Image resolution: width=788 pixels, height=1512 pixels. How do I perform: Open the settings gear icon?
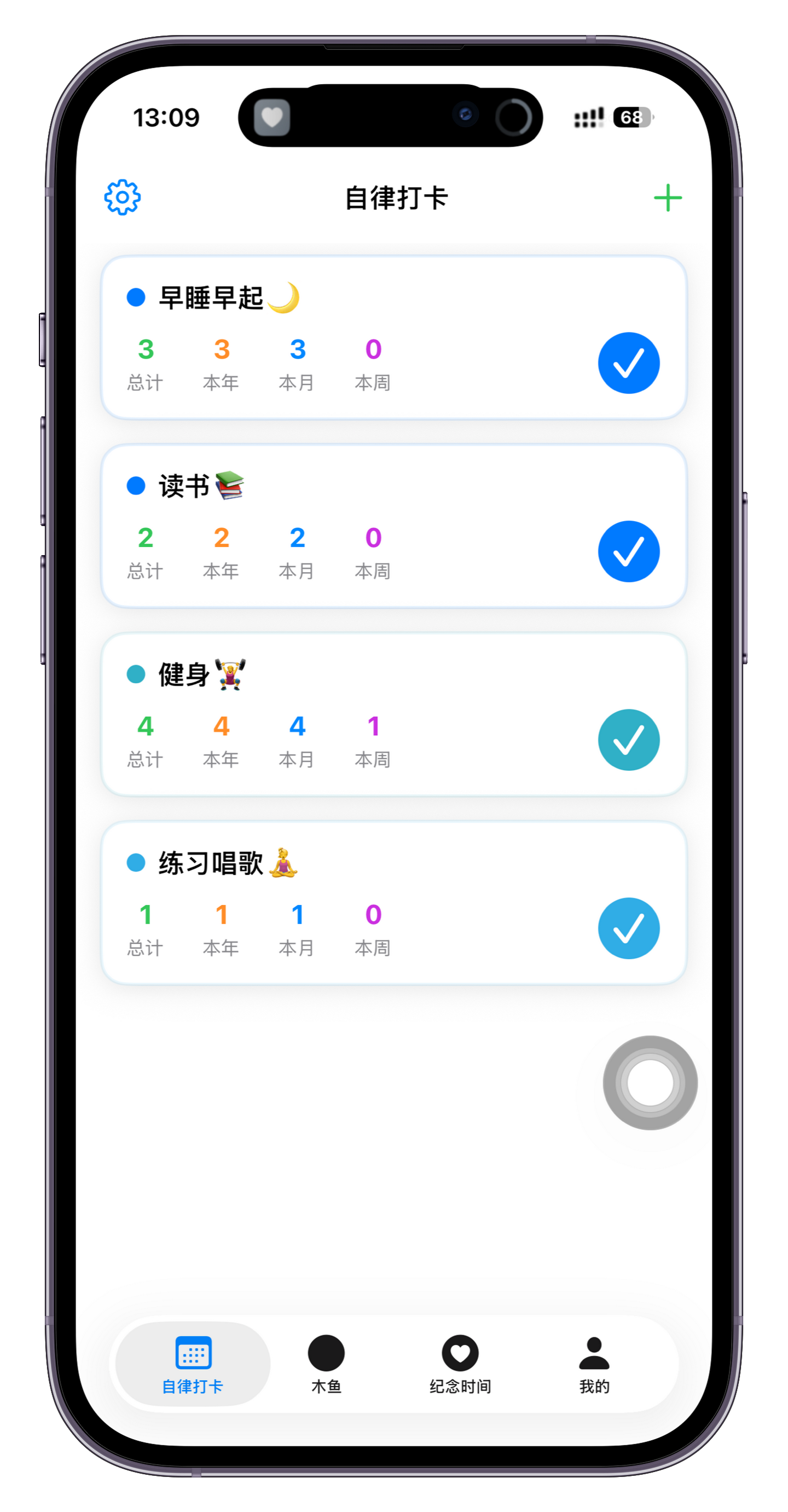122,197
